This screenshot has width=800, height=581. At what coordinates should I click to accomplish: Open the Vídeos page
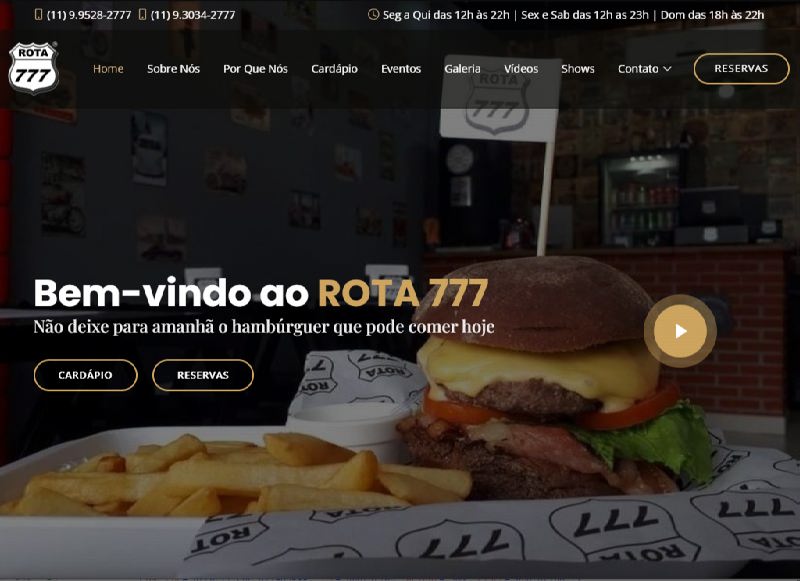(521, 69)
